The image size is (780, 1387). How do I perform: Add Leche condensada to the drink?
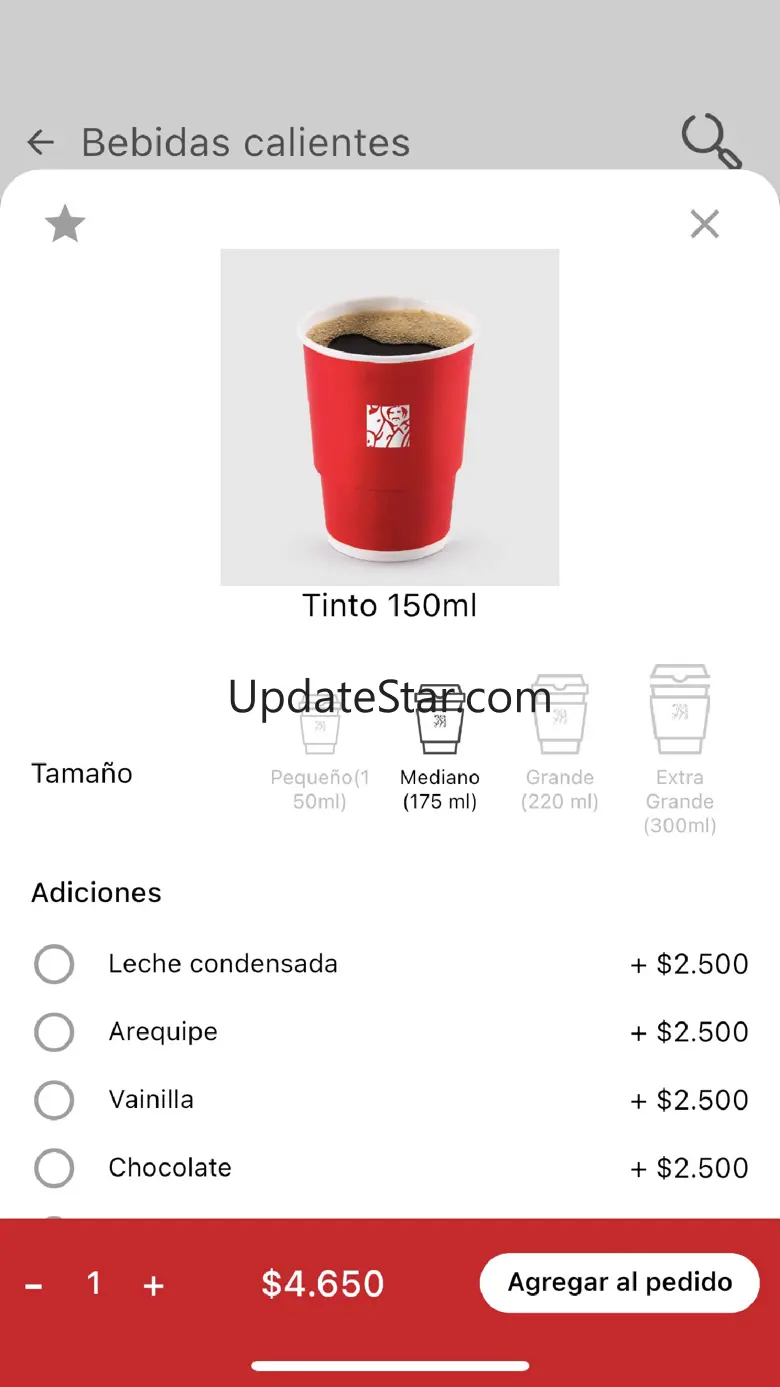click(x=54, y=964)
